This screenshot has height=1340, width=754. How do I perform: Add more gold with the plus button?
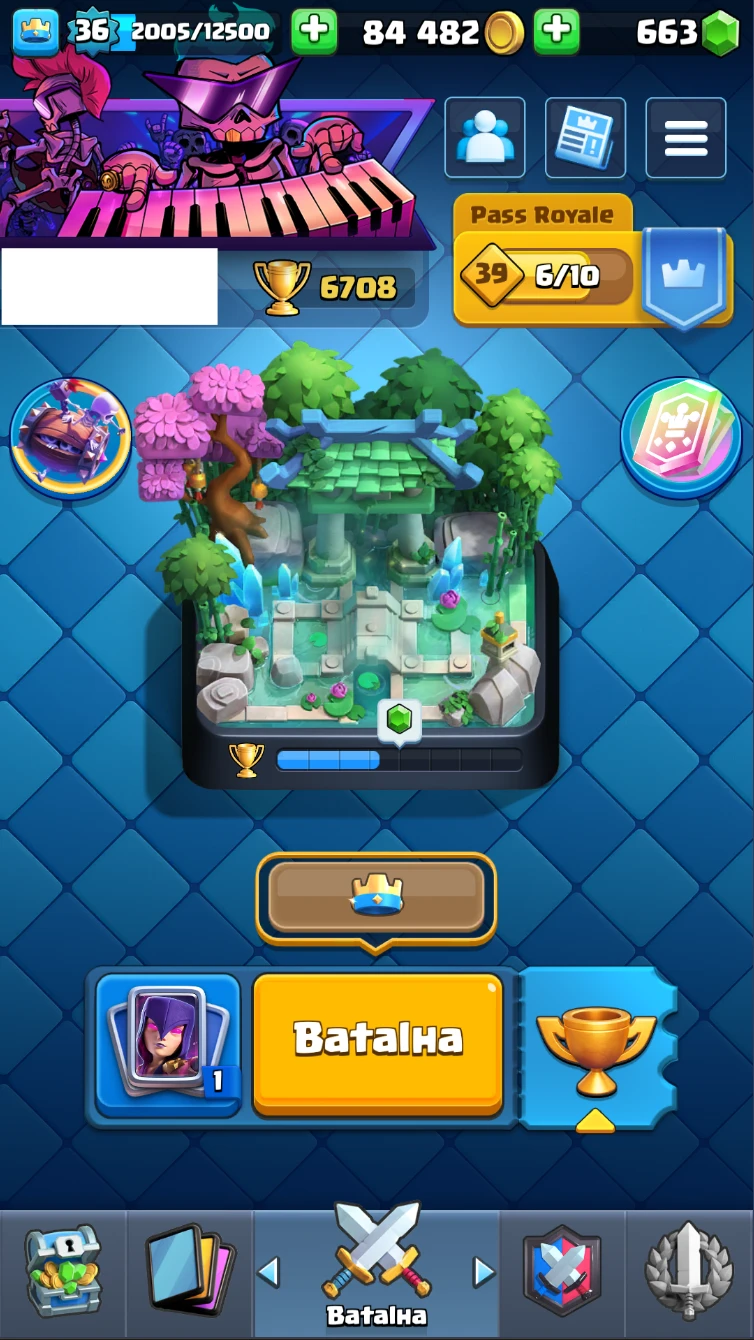pyautogui.click(x=556, y=32)
